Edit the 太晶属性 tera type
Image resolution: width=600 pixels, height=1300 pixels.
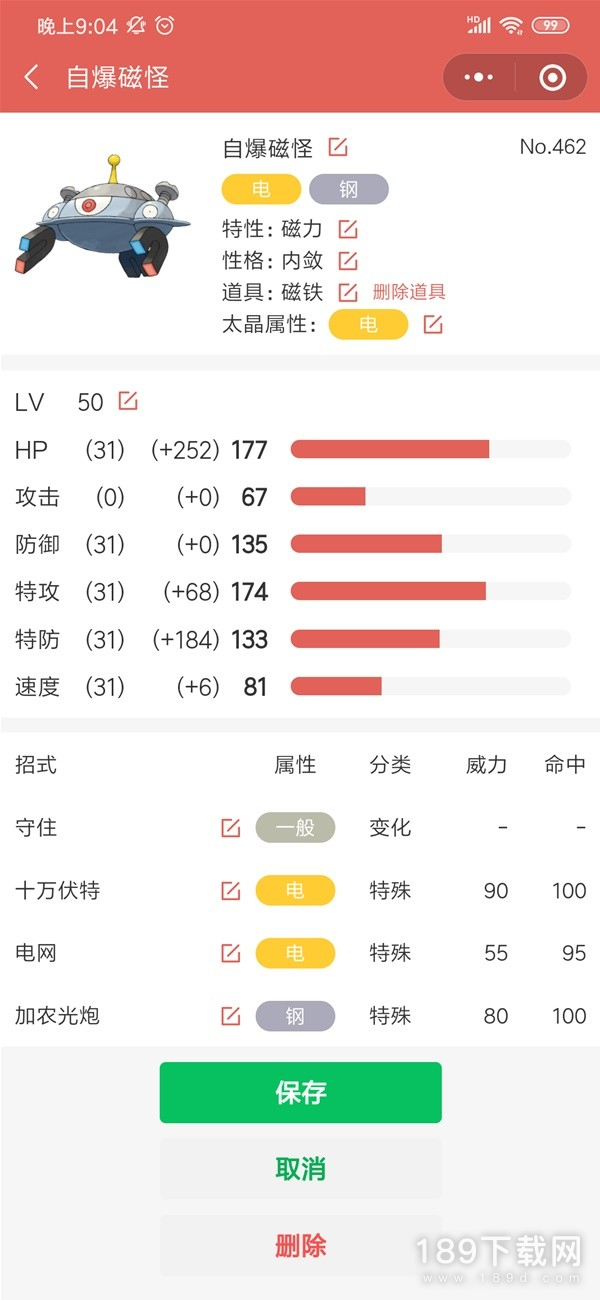(x=432, y=324)
